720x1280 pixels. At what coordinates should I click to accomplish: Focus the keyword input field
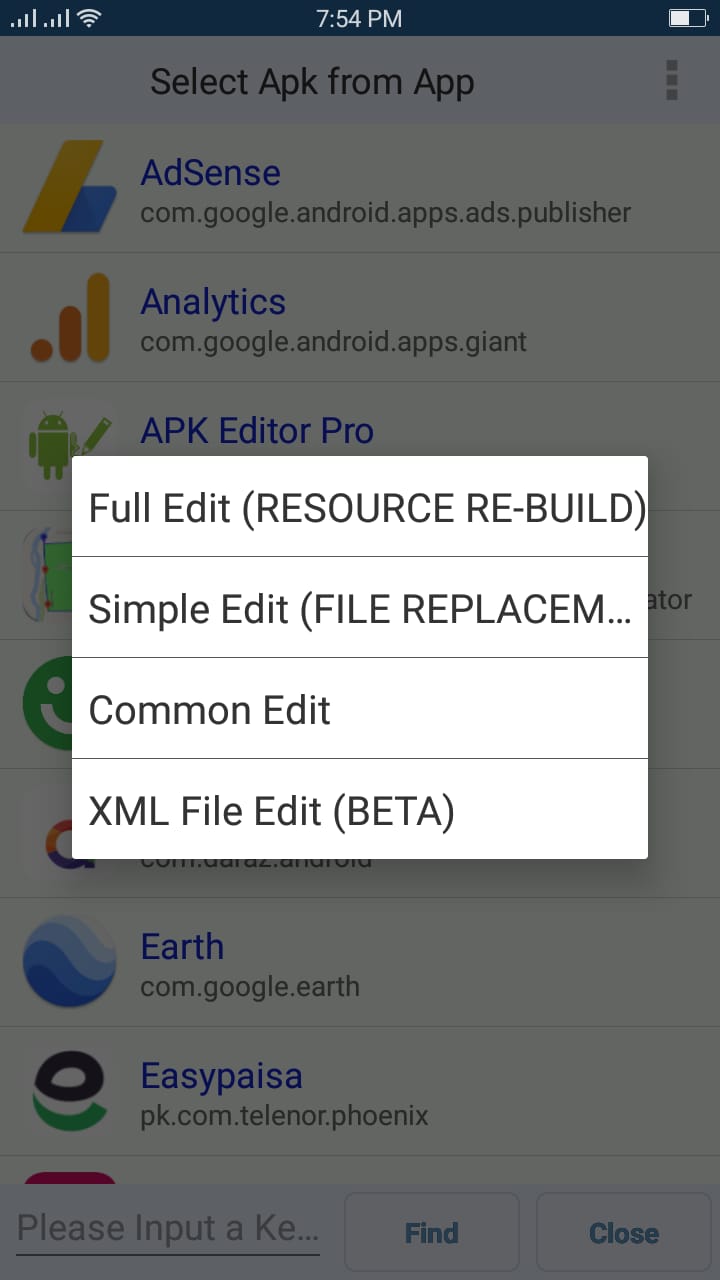pos(168,1228)
